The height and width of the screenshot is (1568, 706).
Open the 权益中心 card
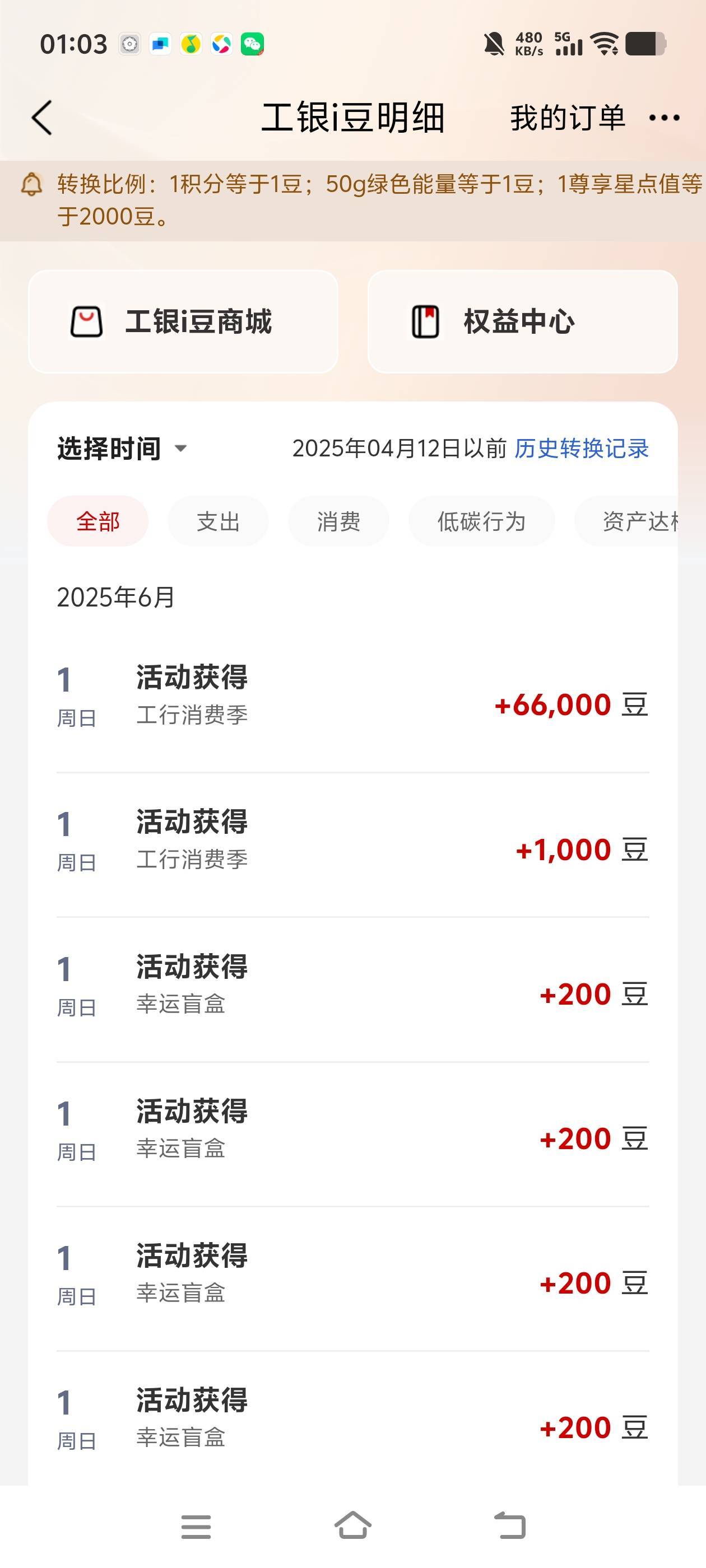coord(523,321)
